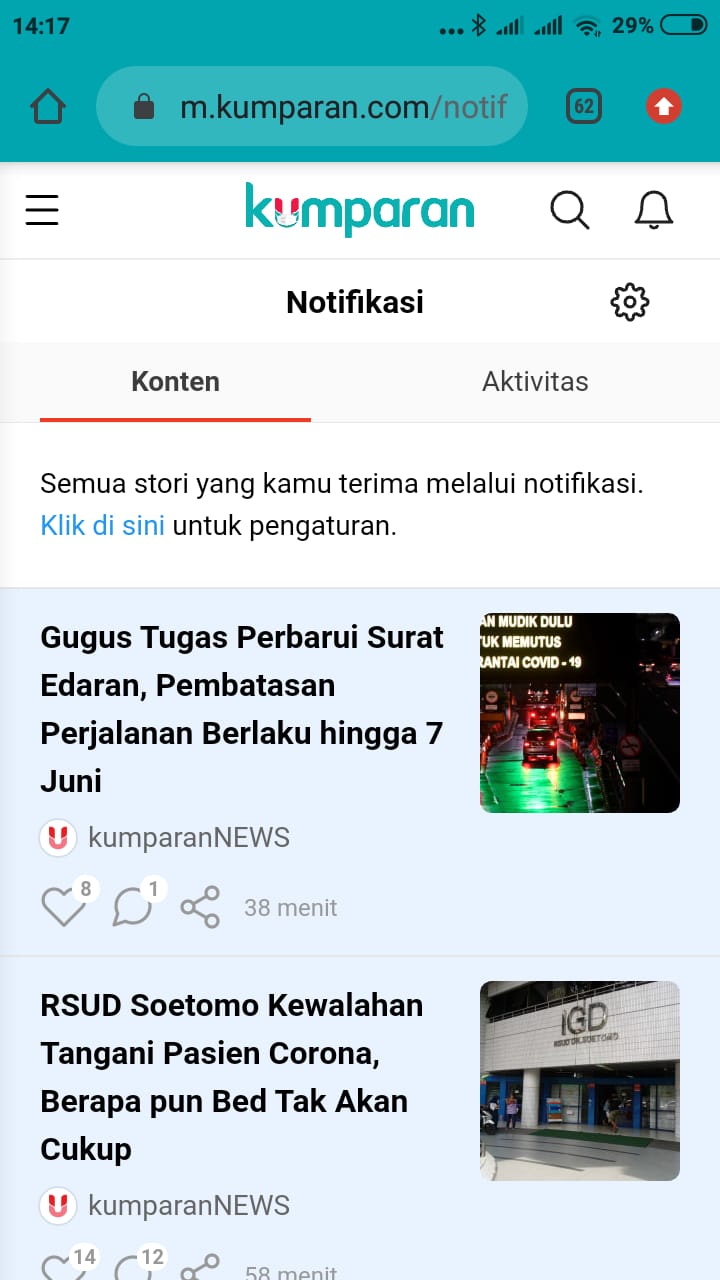Viewport: 720px width, 1280px height.
Task: Follow the Klik di sini link
Action: 102,525
